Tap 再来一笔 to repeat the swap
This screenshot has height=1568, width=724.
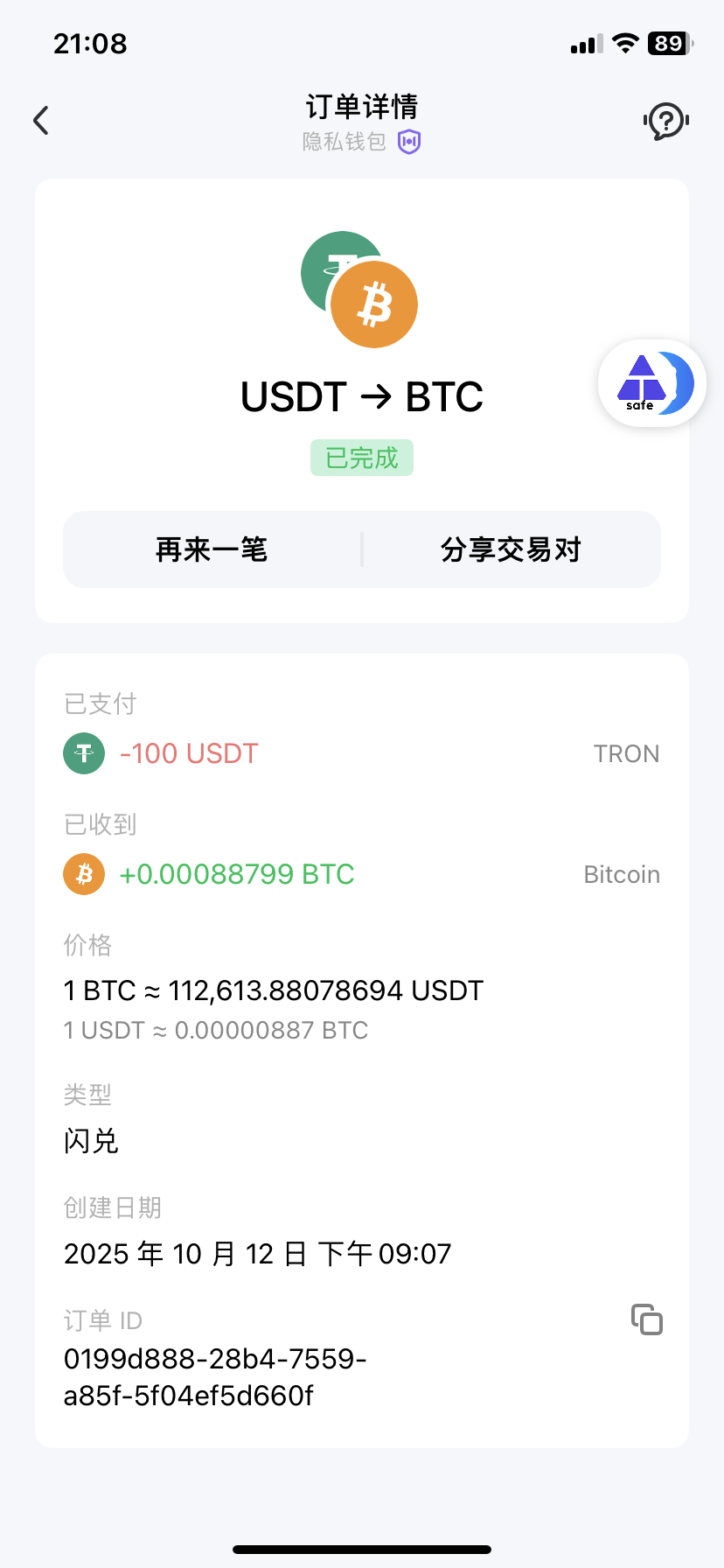pos(212,549)
